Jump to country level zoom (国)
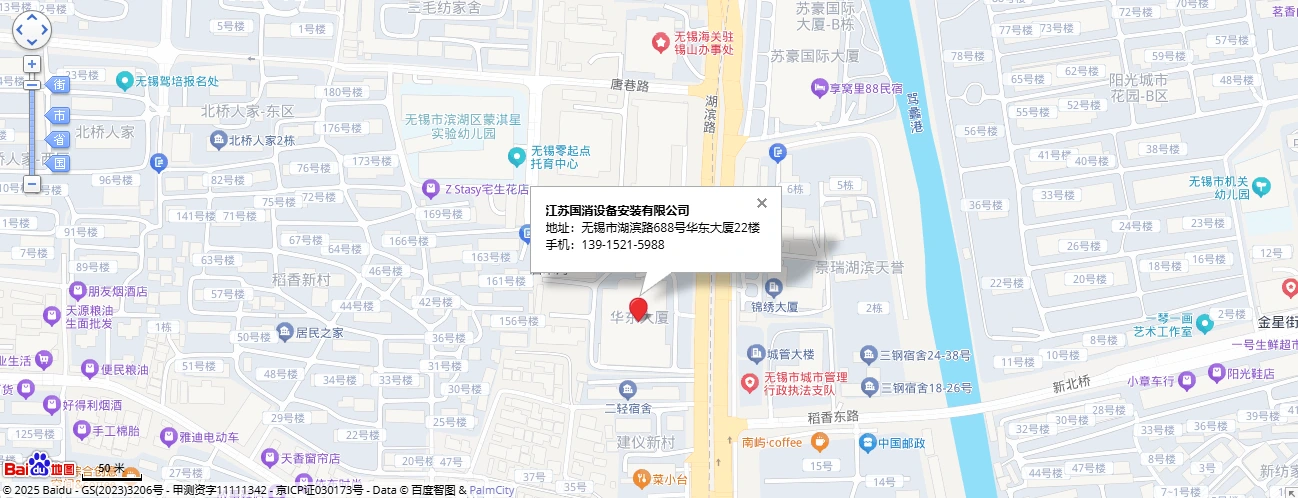Screen dimensions: 1298x498 click(59, 163)
